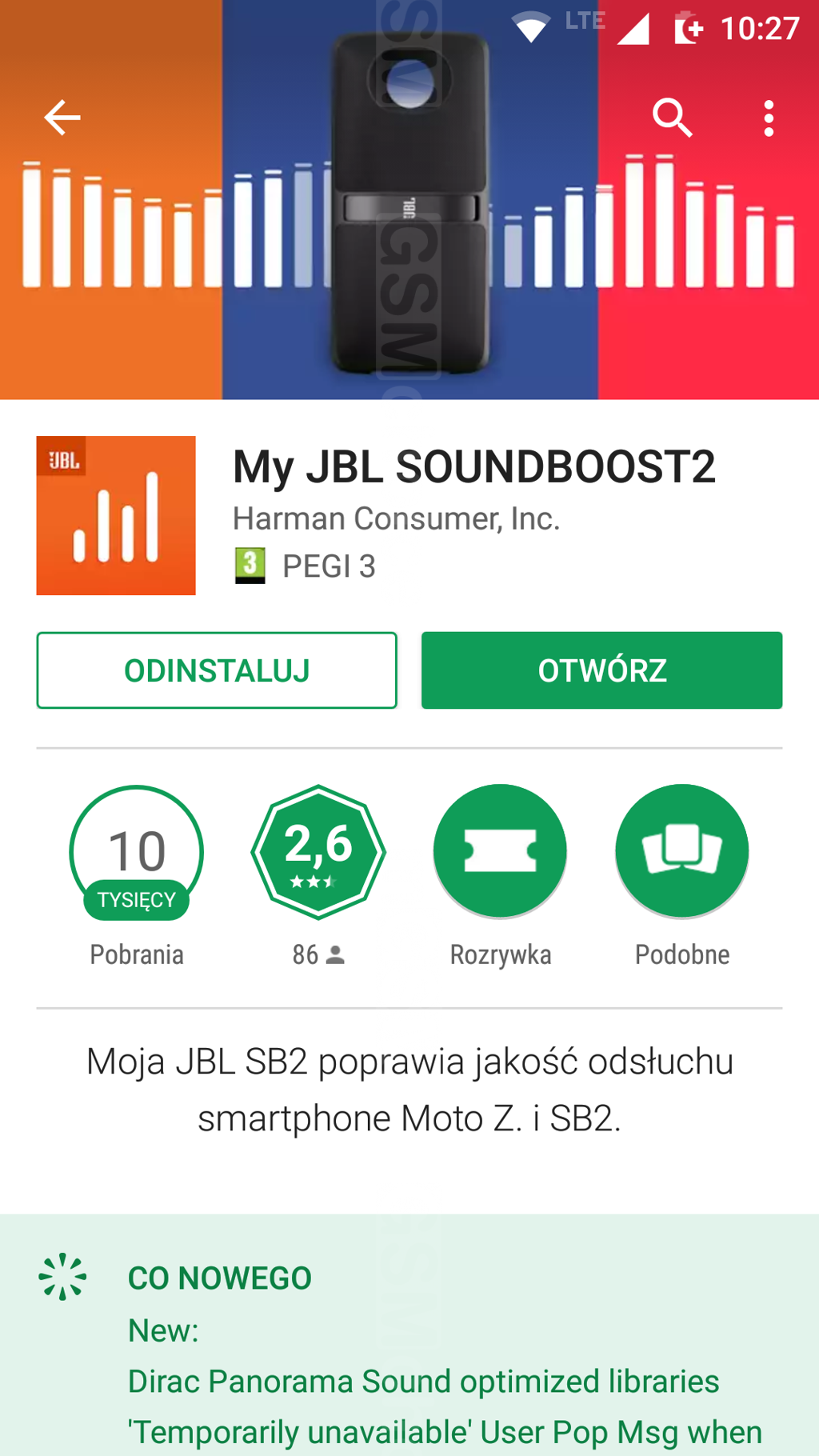The width and height of the screenshot is (819, 1456).
Task: Open the three-dot overflow menu
Action: [x=769, y=118]
